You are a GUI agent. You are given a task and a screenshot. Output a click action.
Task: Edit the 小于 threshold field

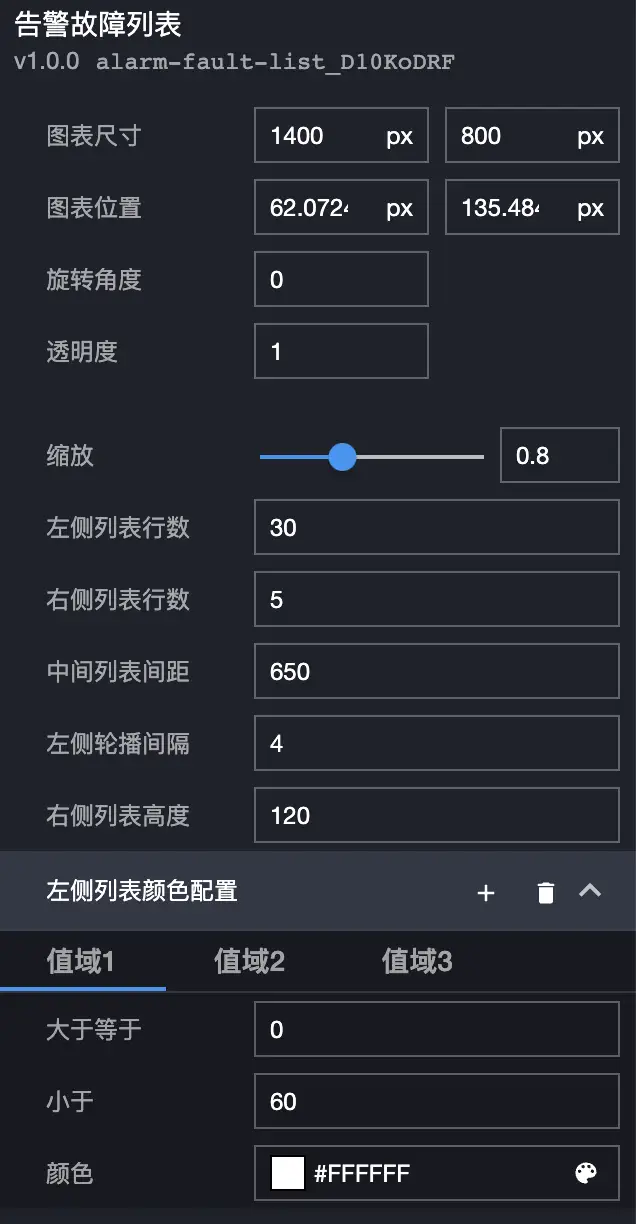point(436,1102)
